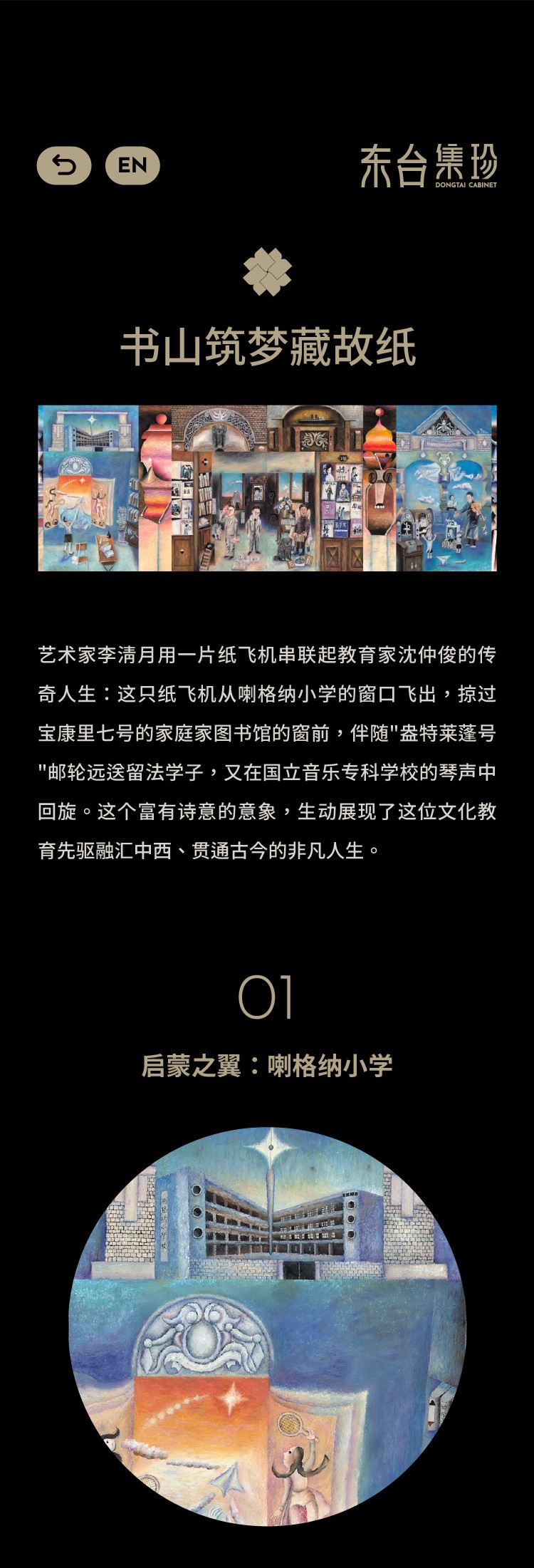Go back using the return arrow button
The height and width of the screenshot is (1568, 534).
(64, 166)
